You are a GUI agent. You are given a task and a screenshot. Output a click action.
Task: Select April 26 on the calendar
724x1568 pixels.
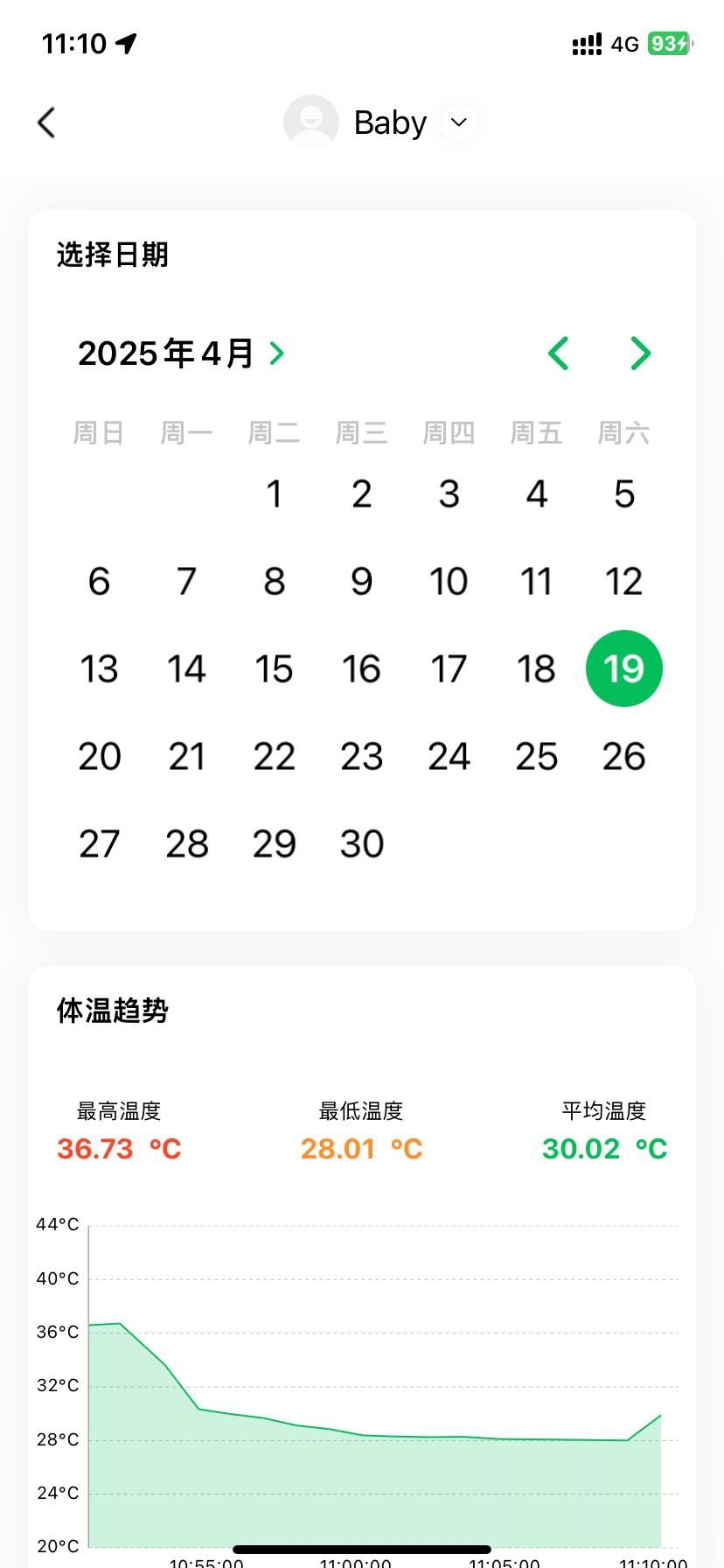[624, 757]
